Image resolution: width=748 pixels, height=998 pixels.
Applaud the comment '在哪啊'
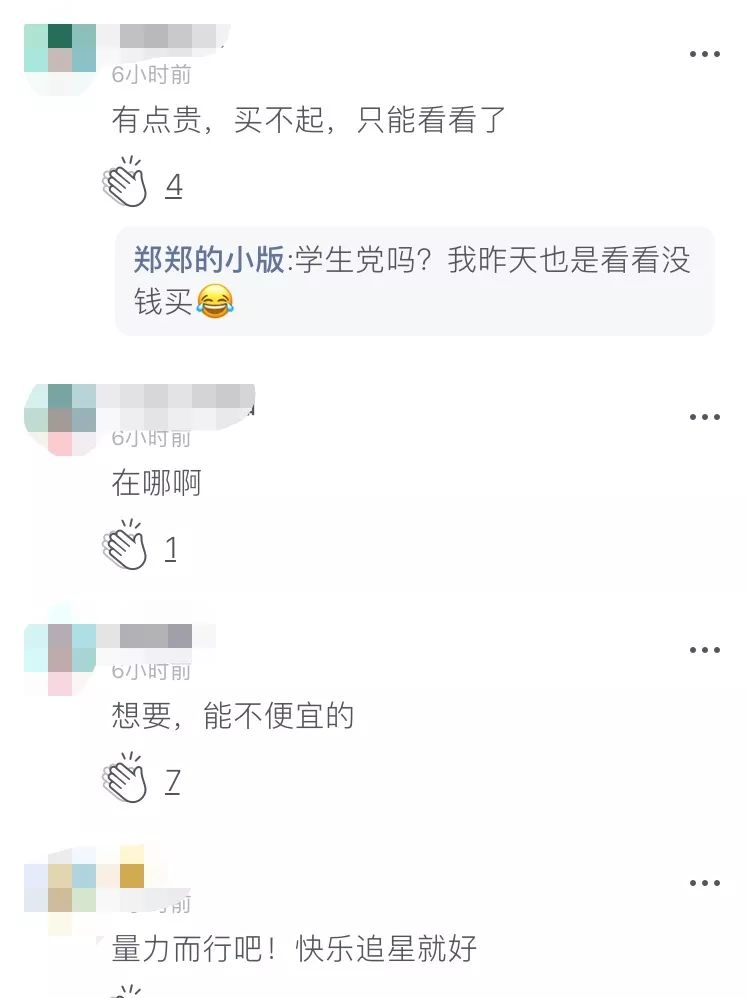coord(127,547)
